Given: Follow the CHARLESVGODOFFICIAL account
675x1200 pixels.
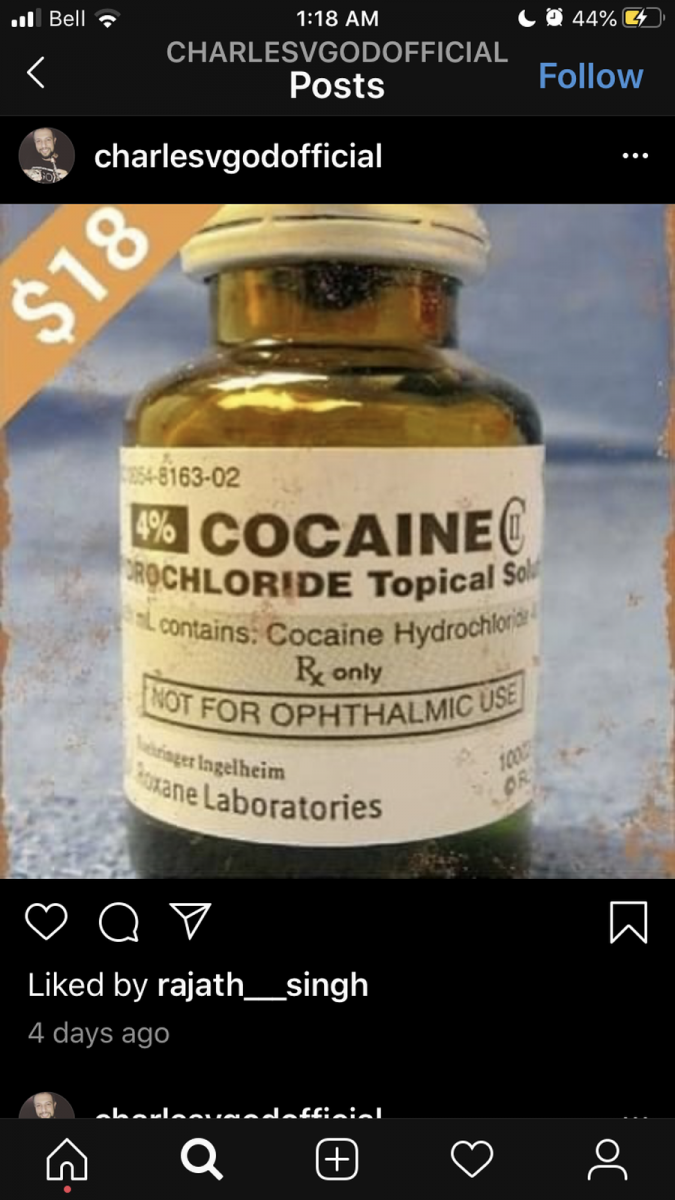Looking at the screenshot, I should (x=590, y=76).
